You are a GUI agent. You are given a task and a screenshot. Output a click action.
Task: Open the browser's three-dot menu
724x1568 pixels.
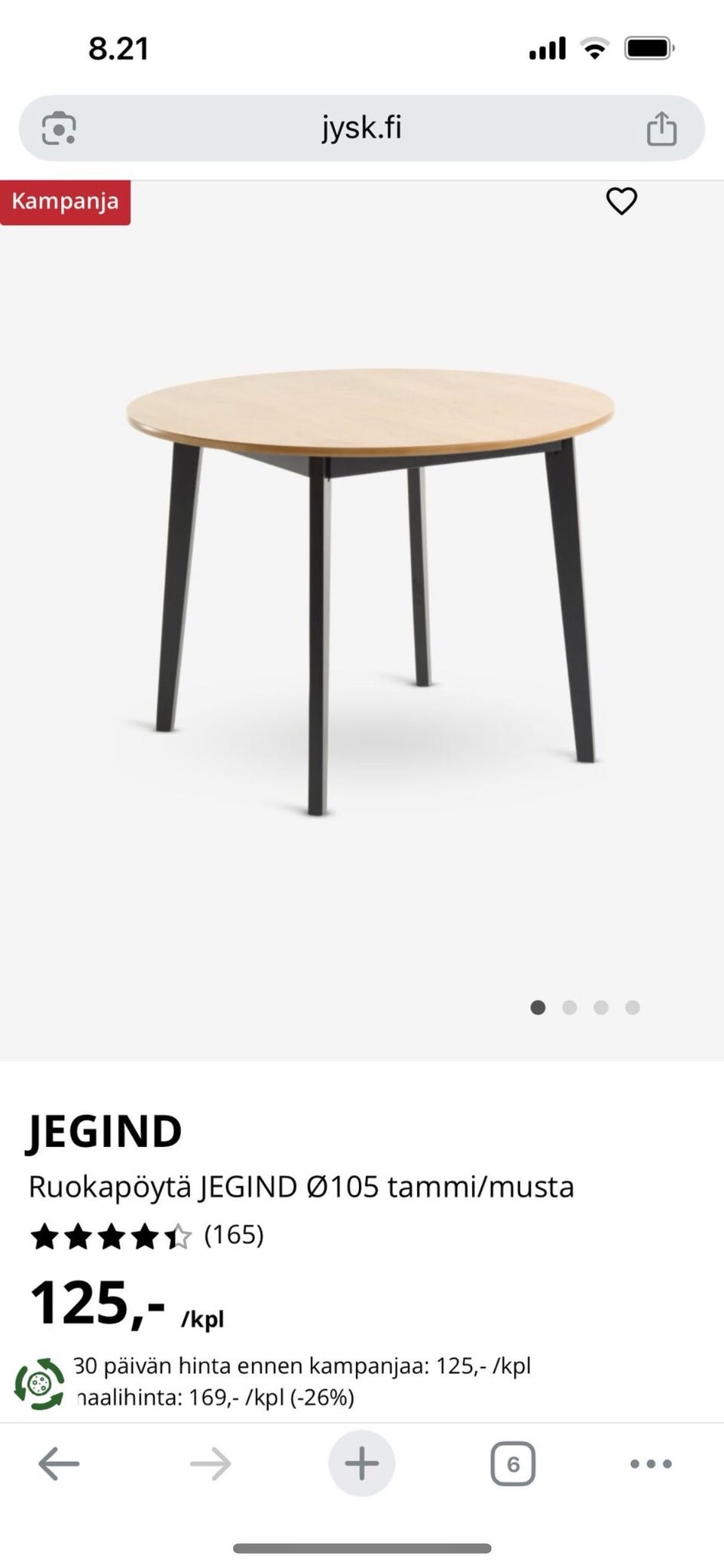pyautogui.click(x=651, y=1464)
